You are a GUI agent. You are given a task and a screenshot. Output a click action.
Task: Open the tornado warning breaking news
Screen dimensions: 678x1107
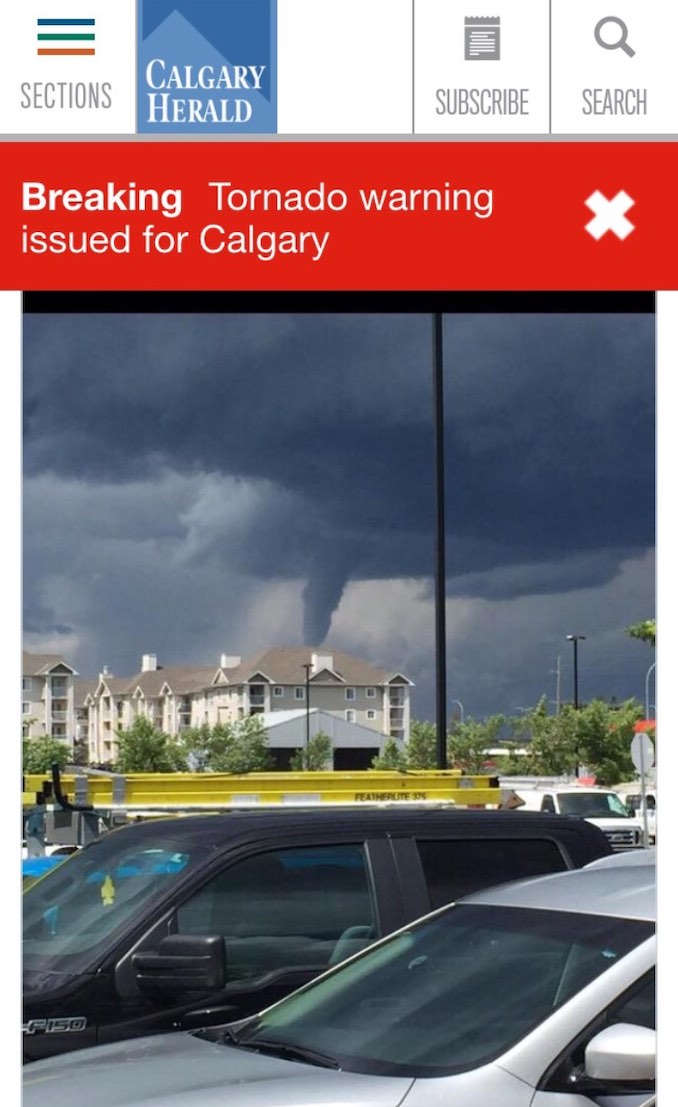258,218
